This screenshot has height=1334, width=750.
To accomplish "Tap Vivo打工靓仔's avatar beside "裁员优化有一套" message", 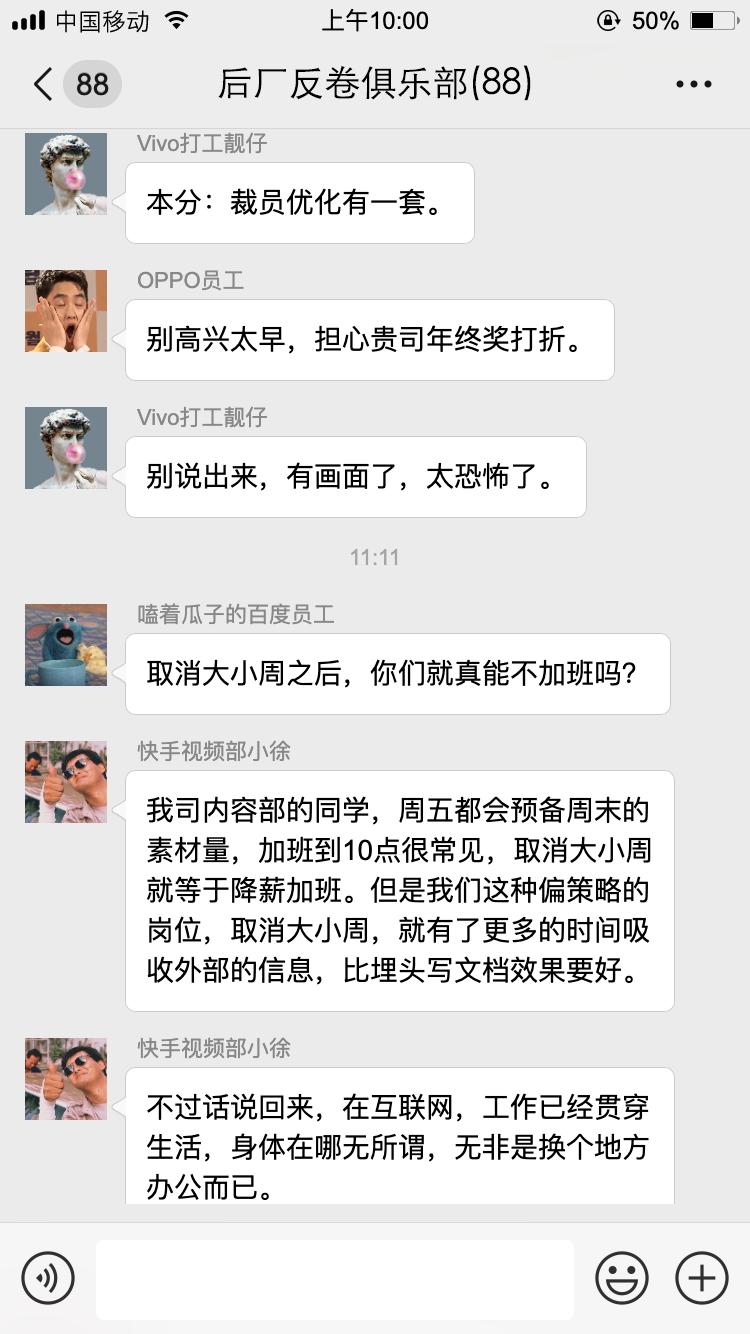I will pos(66,174).
